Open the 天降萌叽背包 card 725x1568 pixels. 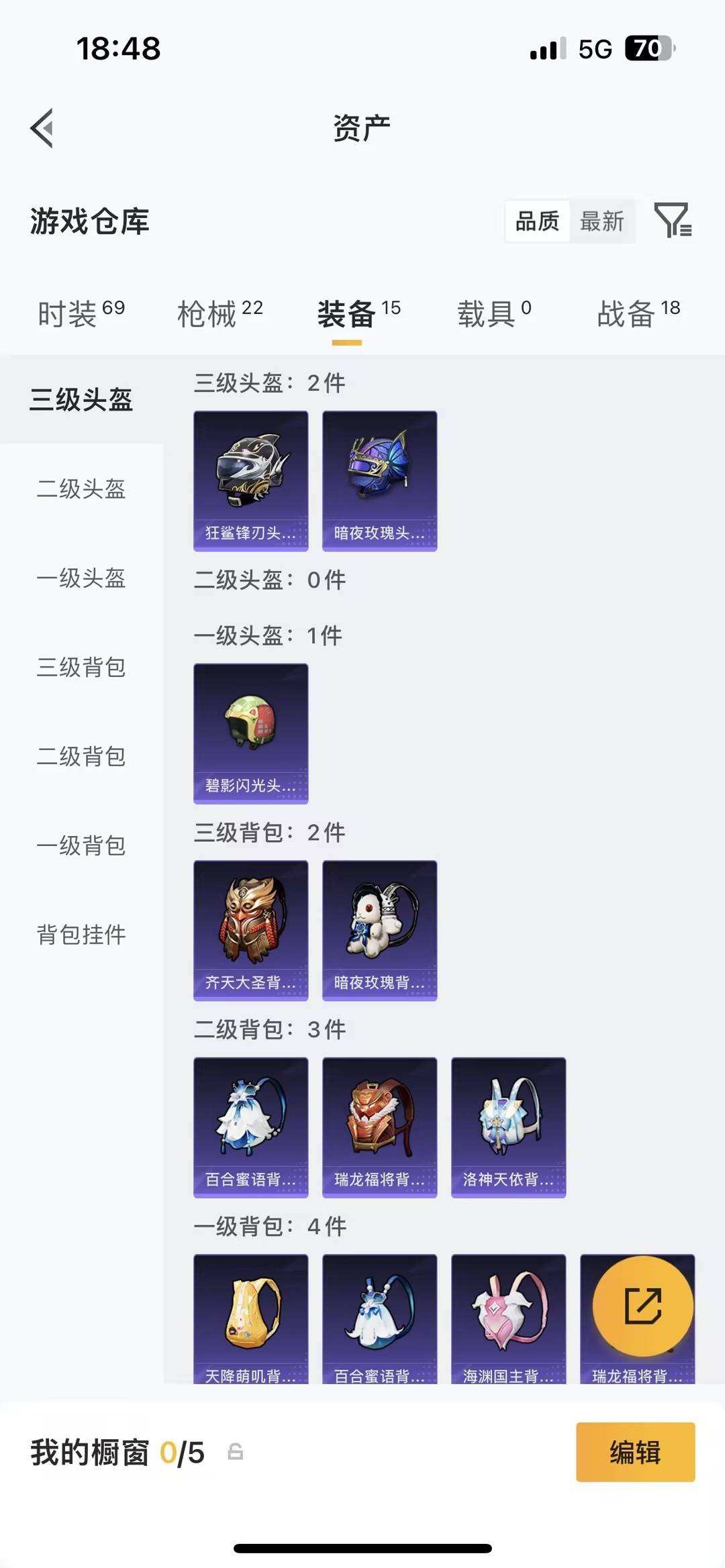point(251,1318)
